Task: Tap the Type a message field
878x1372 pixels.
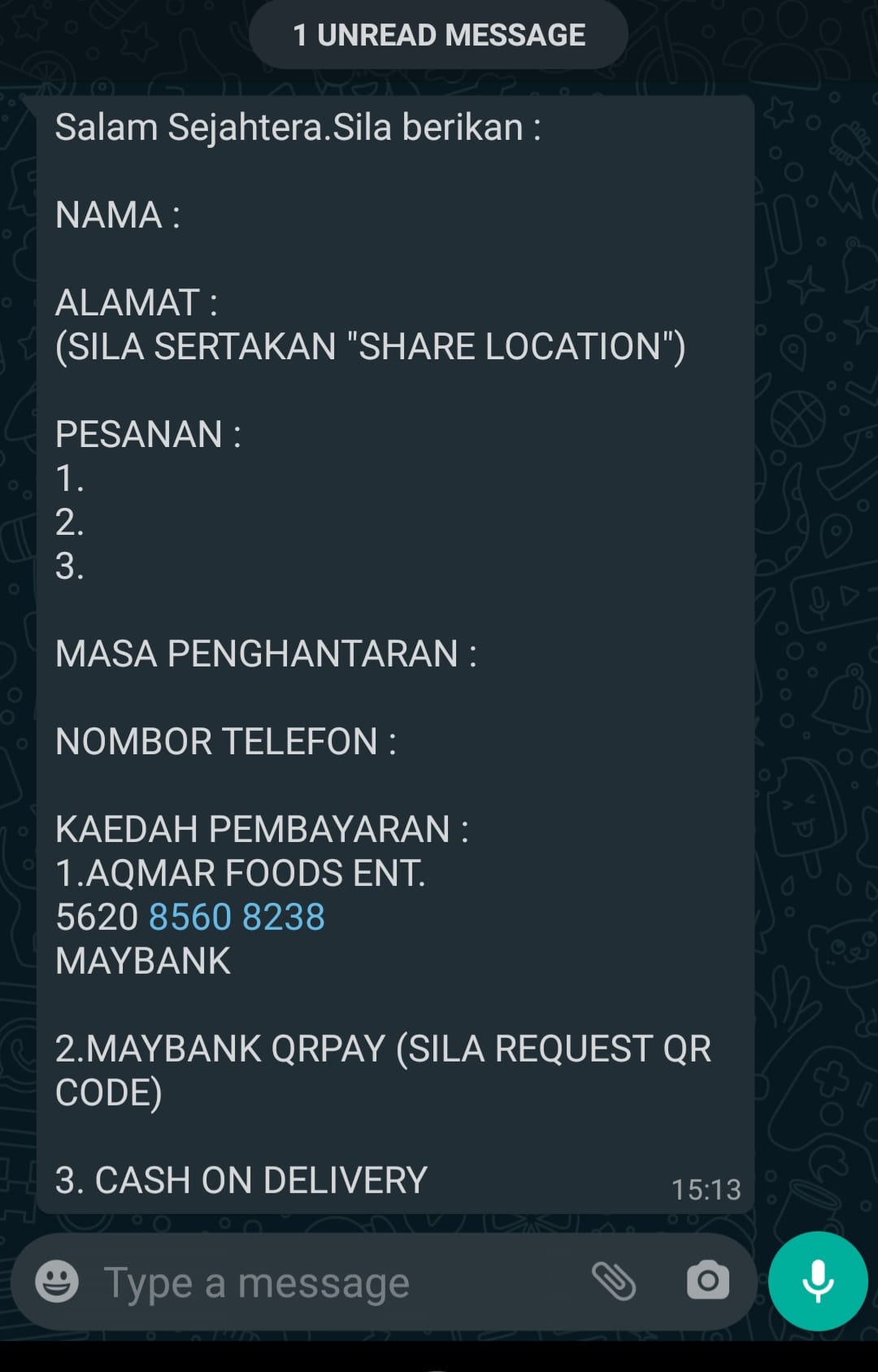Action: (x=333, y=1283)
